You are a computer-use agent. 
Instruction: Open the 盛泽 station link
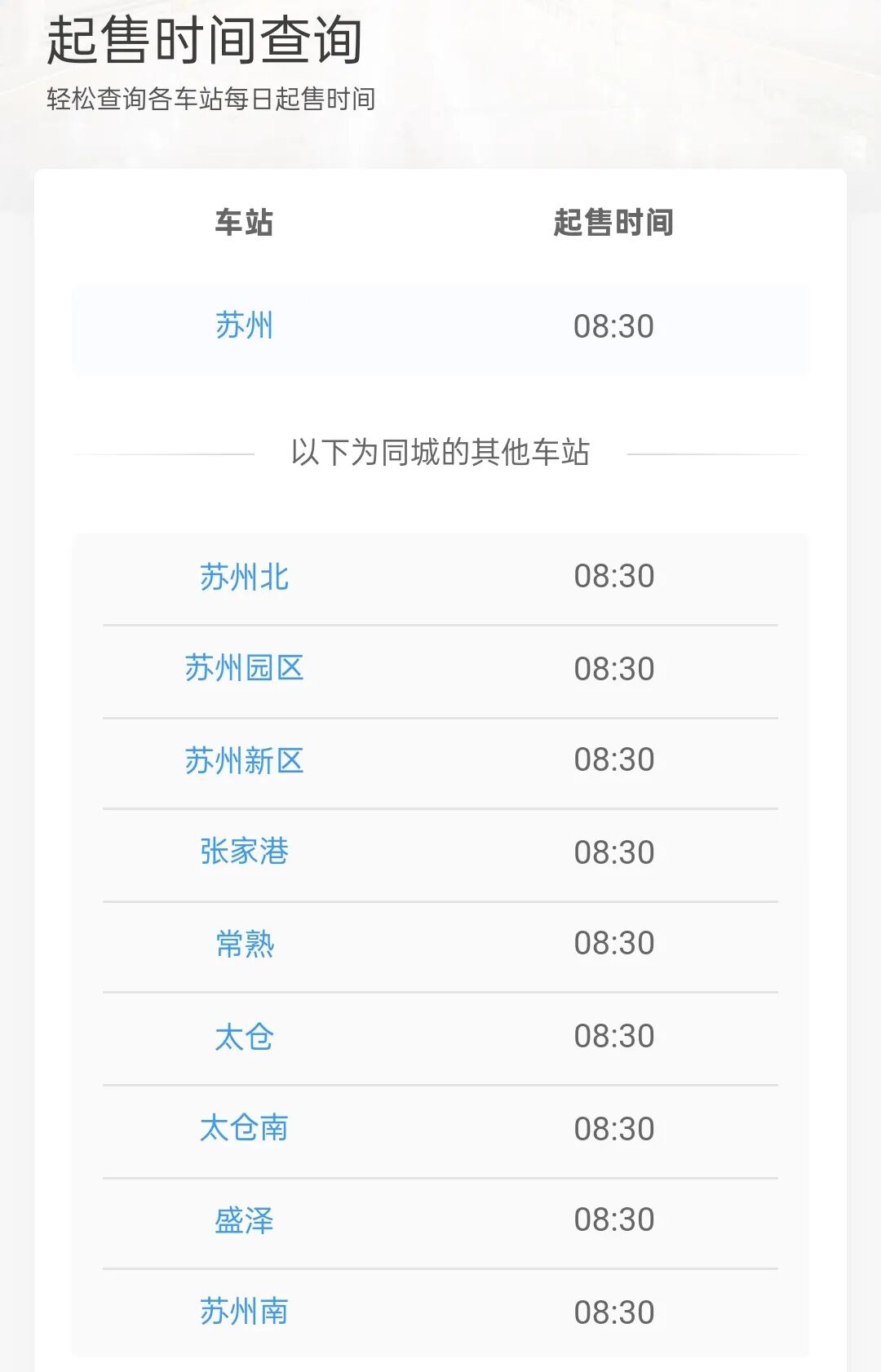[x=244, y=1220]
